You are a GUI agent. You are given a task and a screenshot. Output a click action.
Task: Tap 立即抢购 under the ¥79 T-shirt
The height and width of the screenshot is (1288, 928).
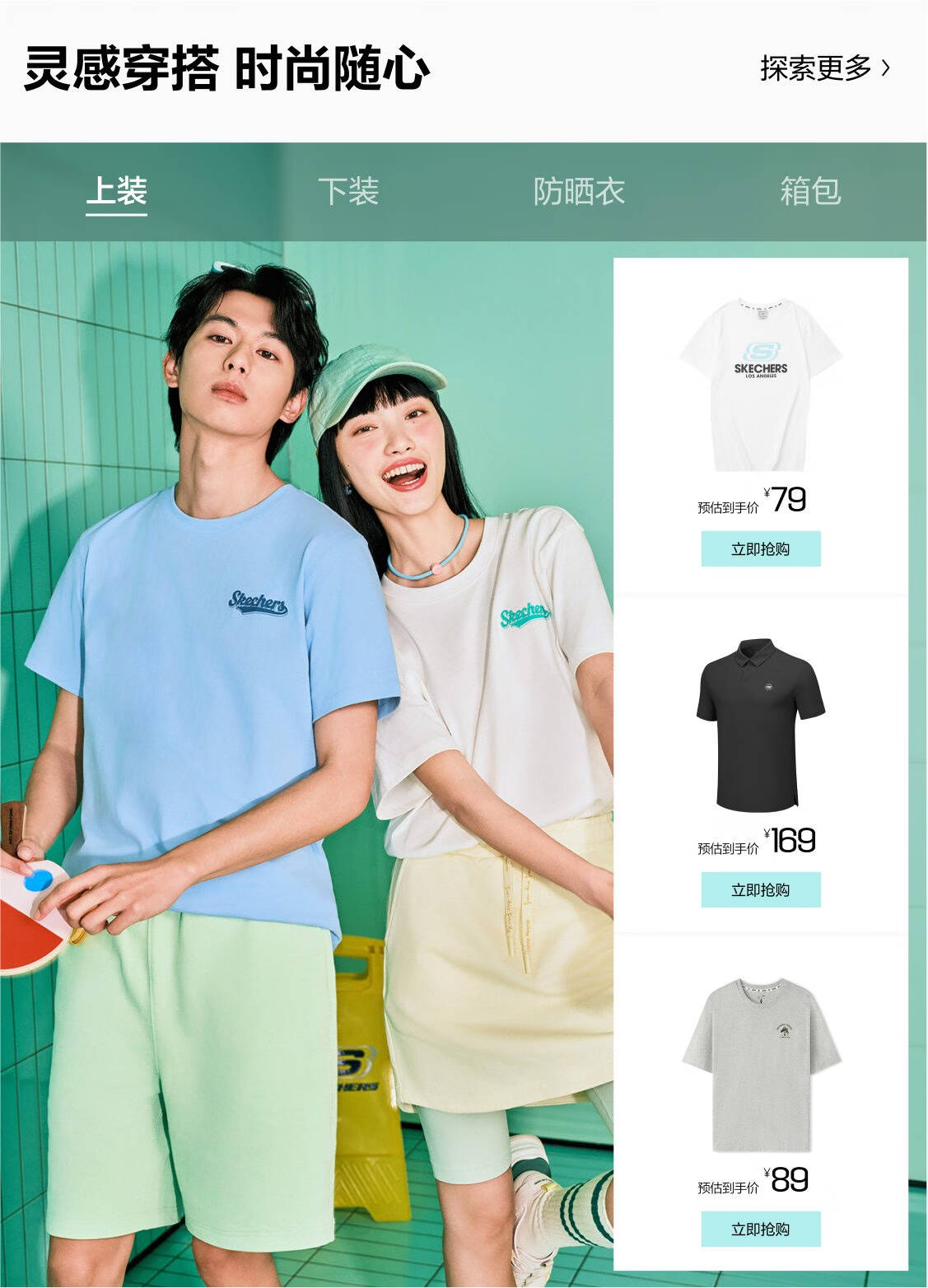[761, 549]
